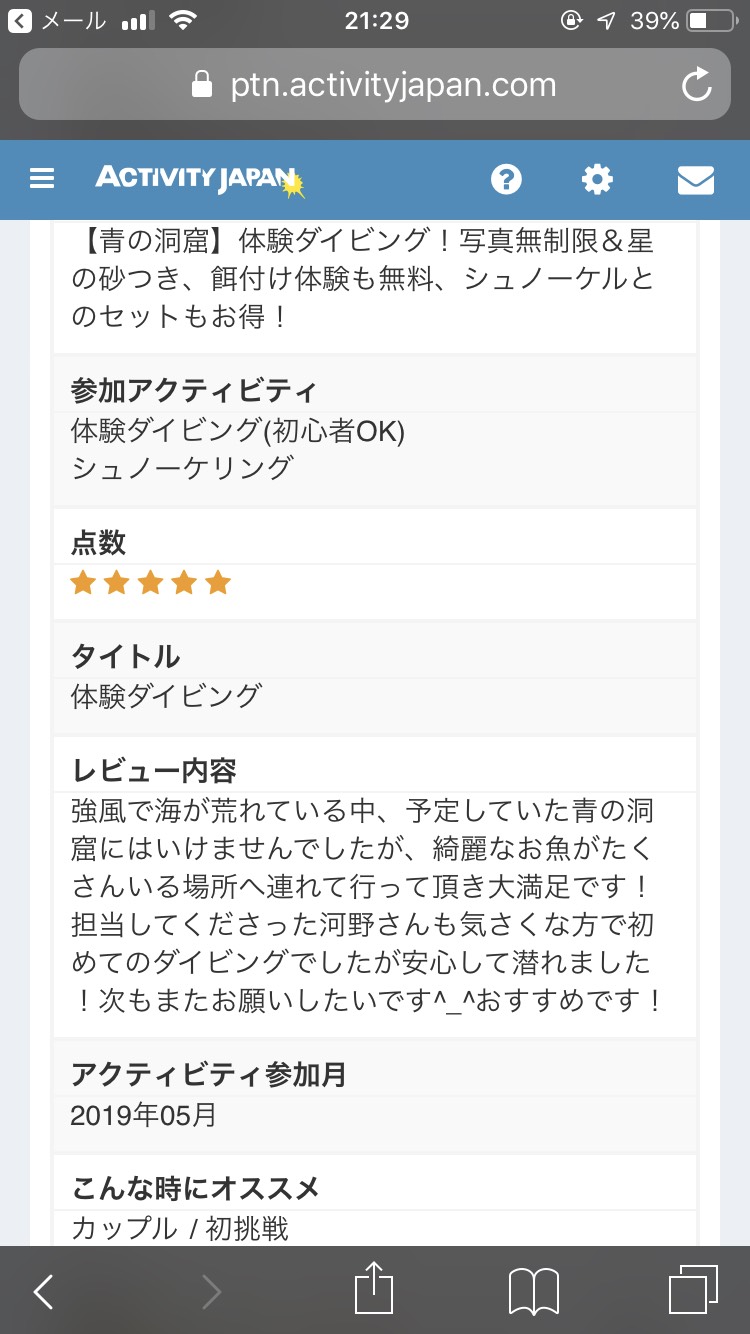
Task: Return to the メール app
Action: pyautogui.click(x=58, y=20)
